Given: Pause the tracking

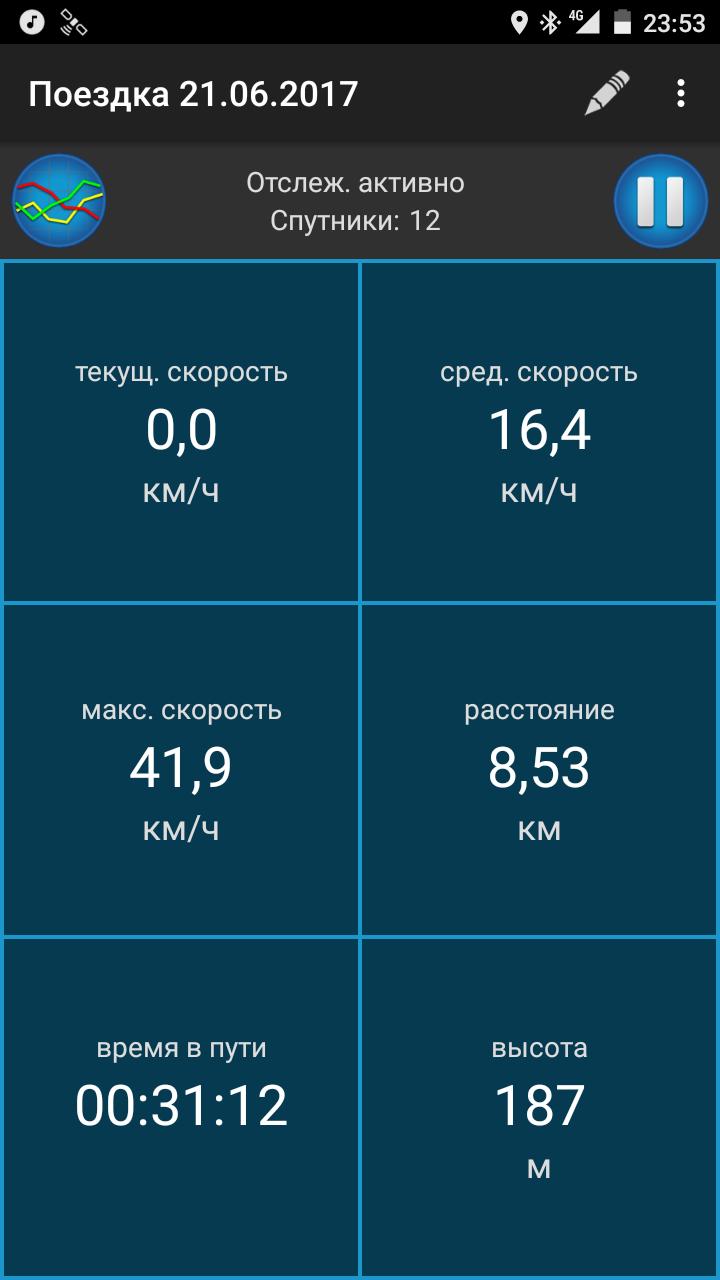Looking at the screenshot, I should 660,201.
